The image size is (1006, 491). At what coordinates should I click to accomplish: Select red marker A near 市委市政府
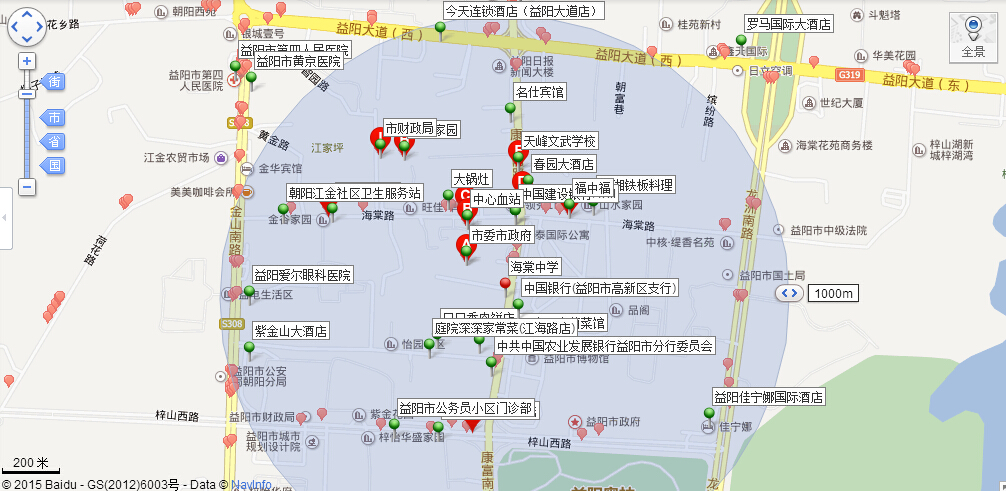(x=465, y=247)
